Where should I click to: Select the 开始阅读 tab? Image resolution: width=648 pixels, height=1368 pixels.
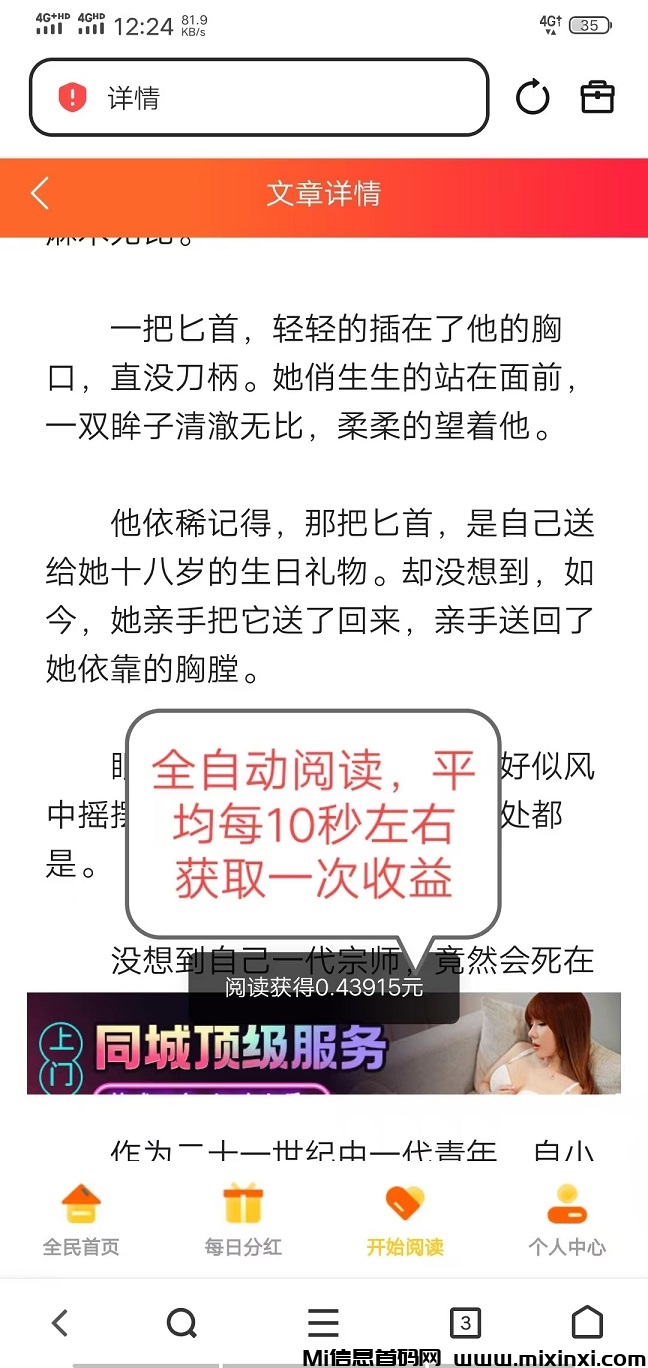[x=404, y=1220]
